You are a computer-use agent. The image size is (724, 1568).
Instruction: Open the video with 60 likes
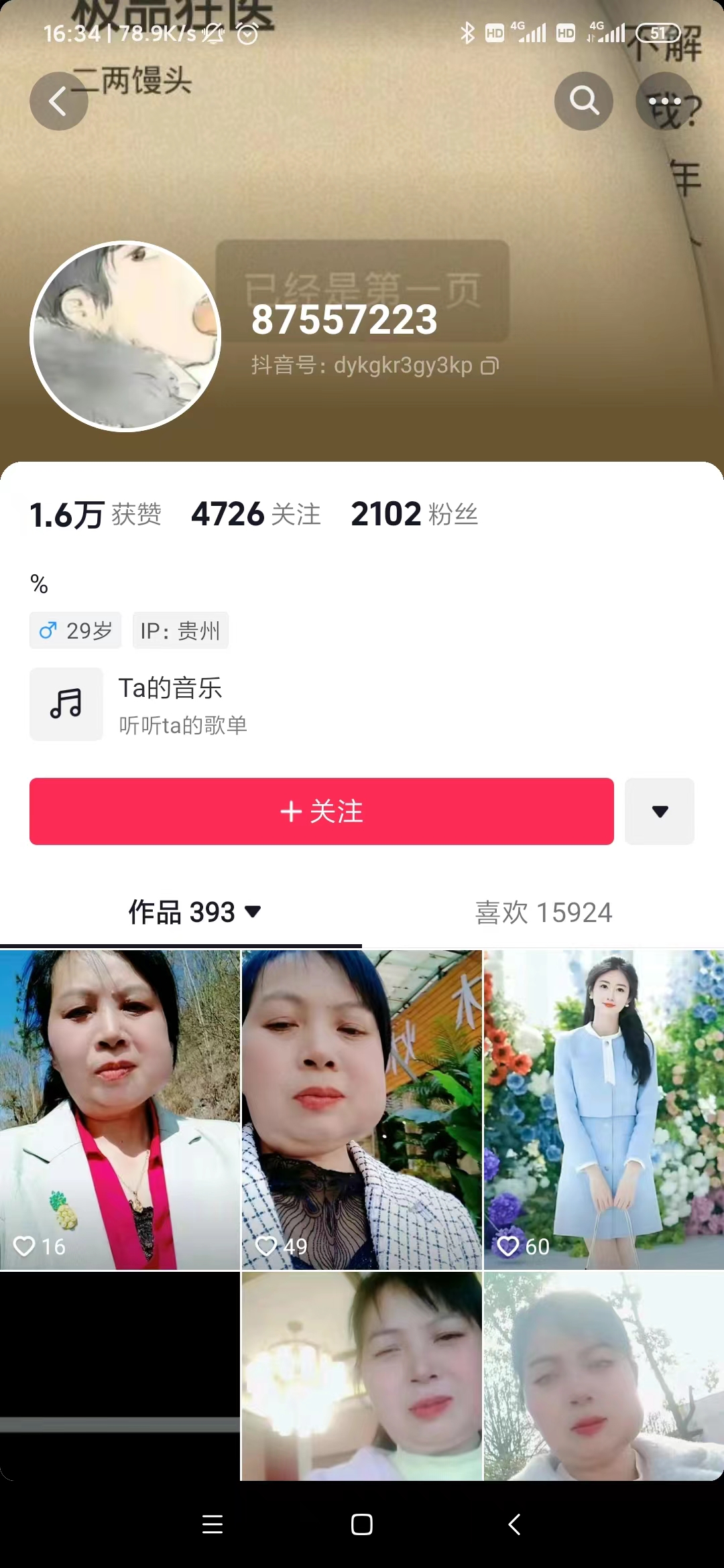[x=603, y=1109]
